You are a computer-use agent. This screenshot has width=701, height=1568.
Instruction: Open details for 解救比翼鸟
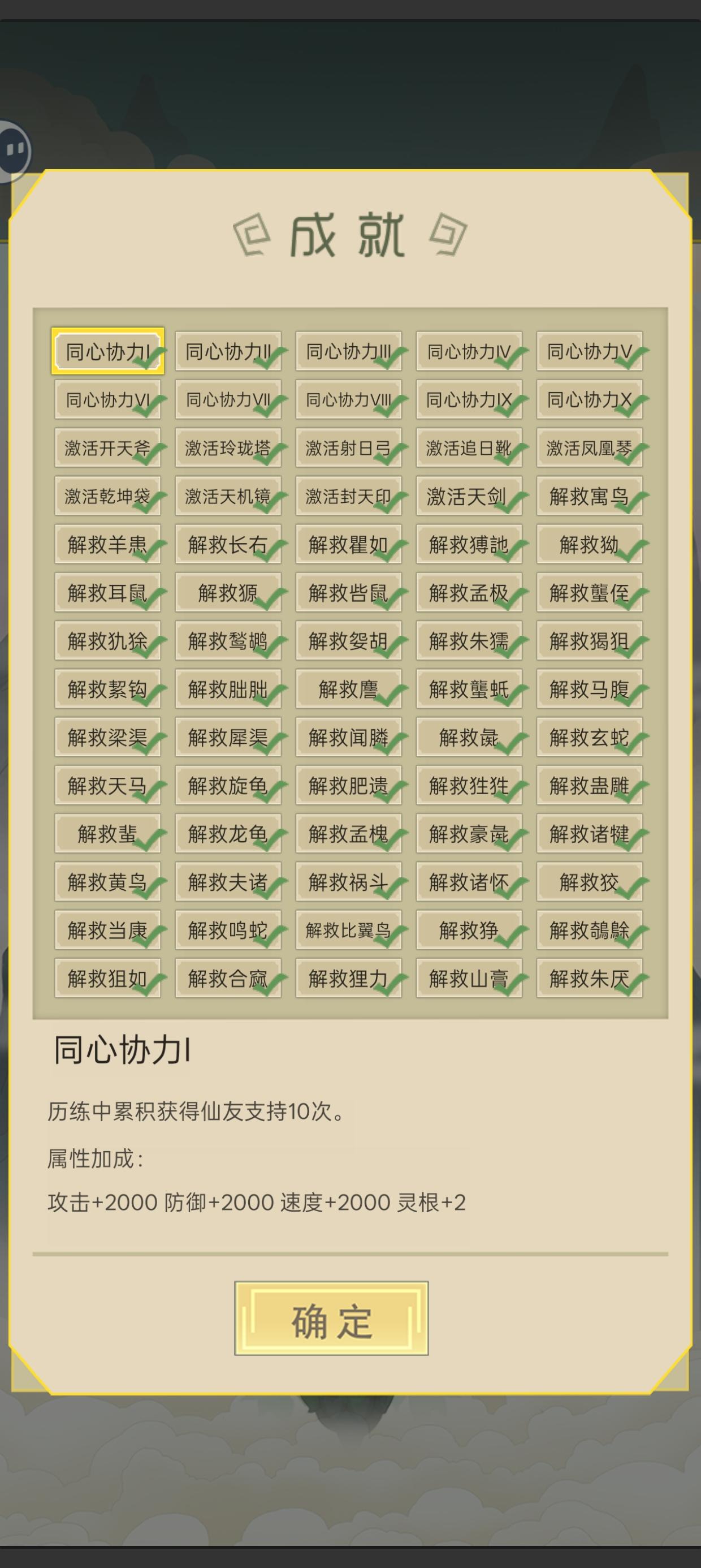coord(348,929)
